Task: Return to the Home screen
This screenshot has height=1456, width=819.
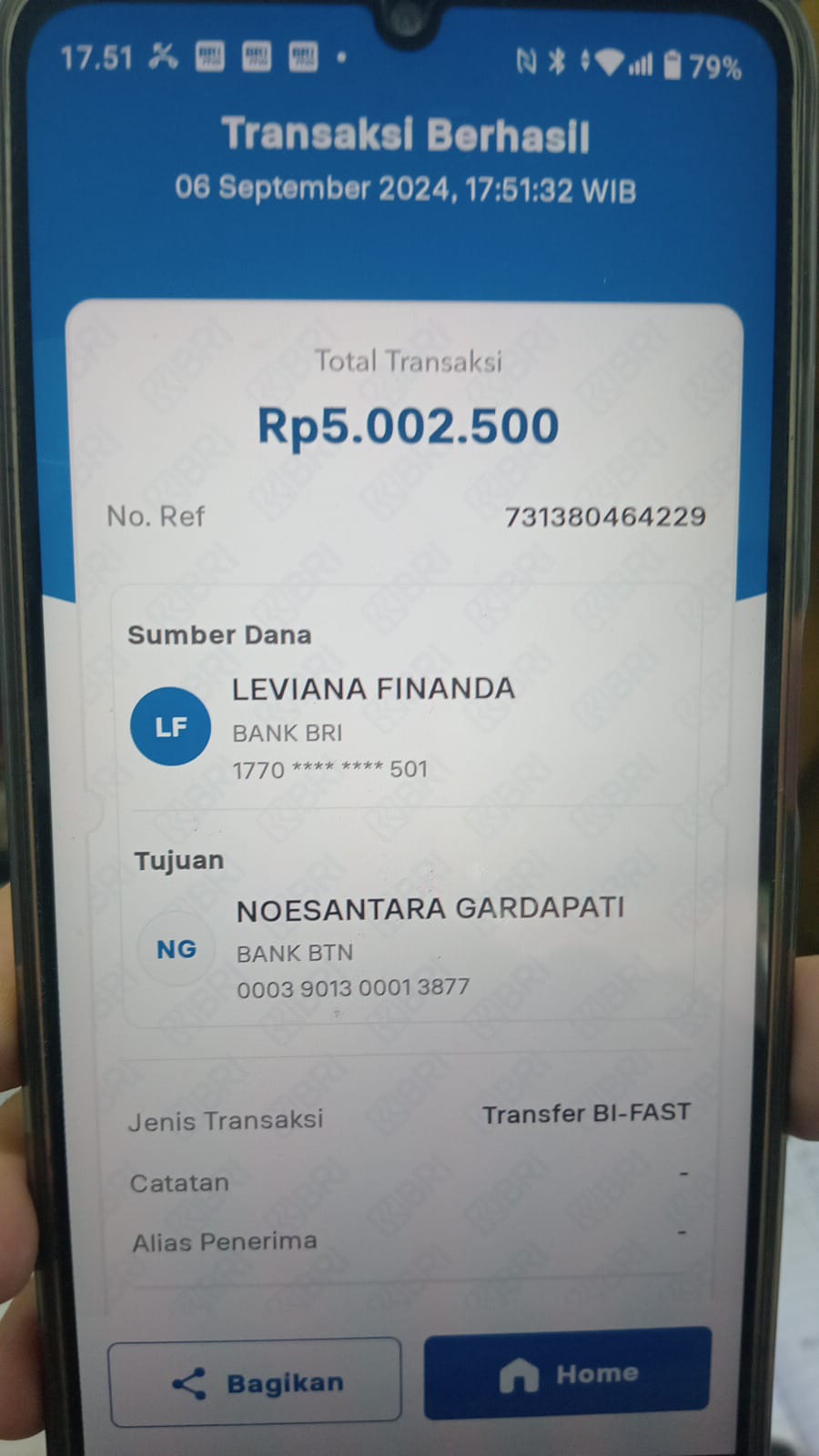Action: [x=567, y=1374]
